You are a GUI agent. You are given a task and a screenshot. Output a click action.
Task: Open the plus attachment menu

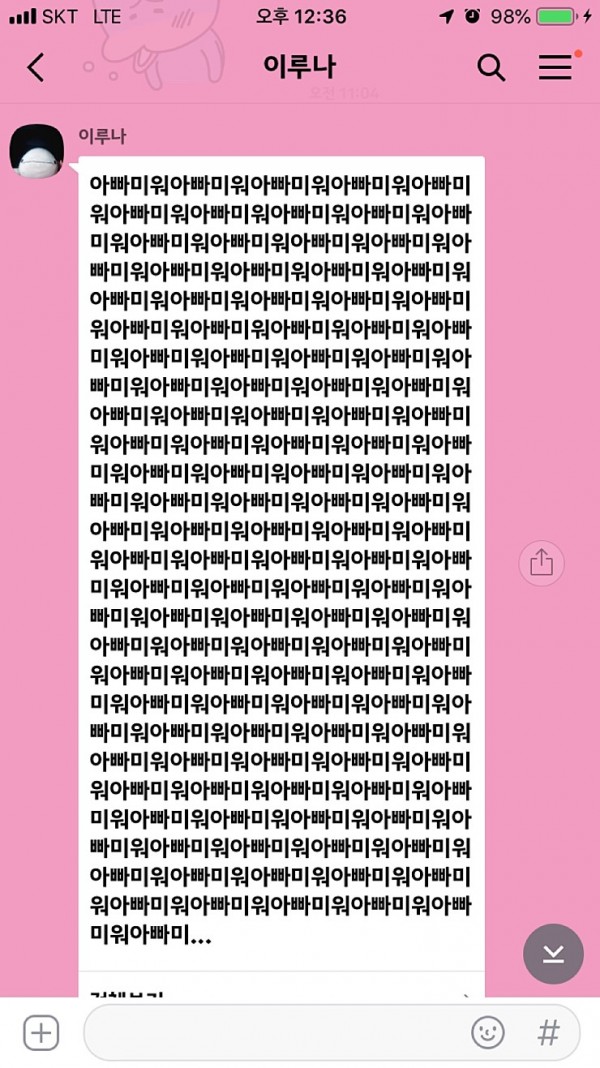click(42, 1033)
